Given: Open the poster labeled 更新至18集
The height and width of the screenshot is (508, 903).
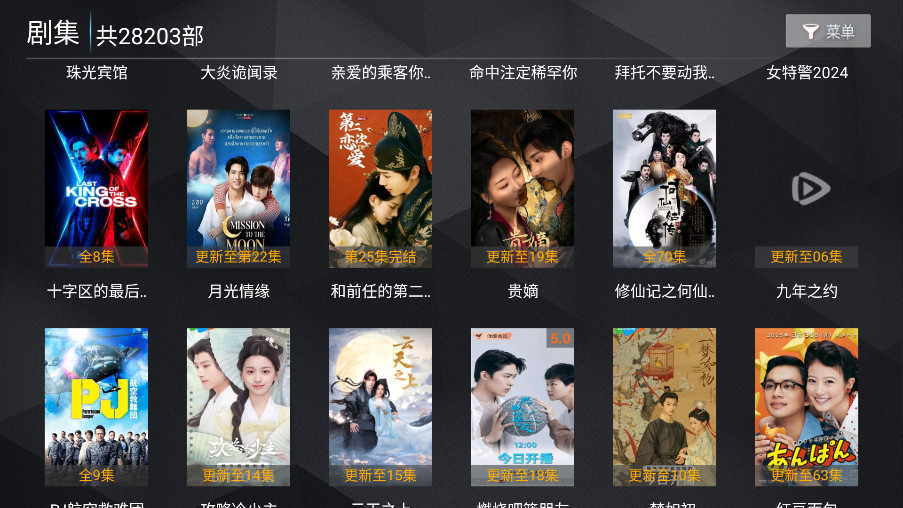Looking at the screenshot, I should click(x=522, y=406).
